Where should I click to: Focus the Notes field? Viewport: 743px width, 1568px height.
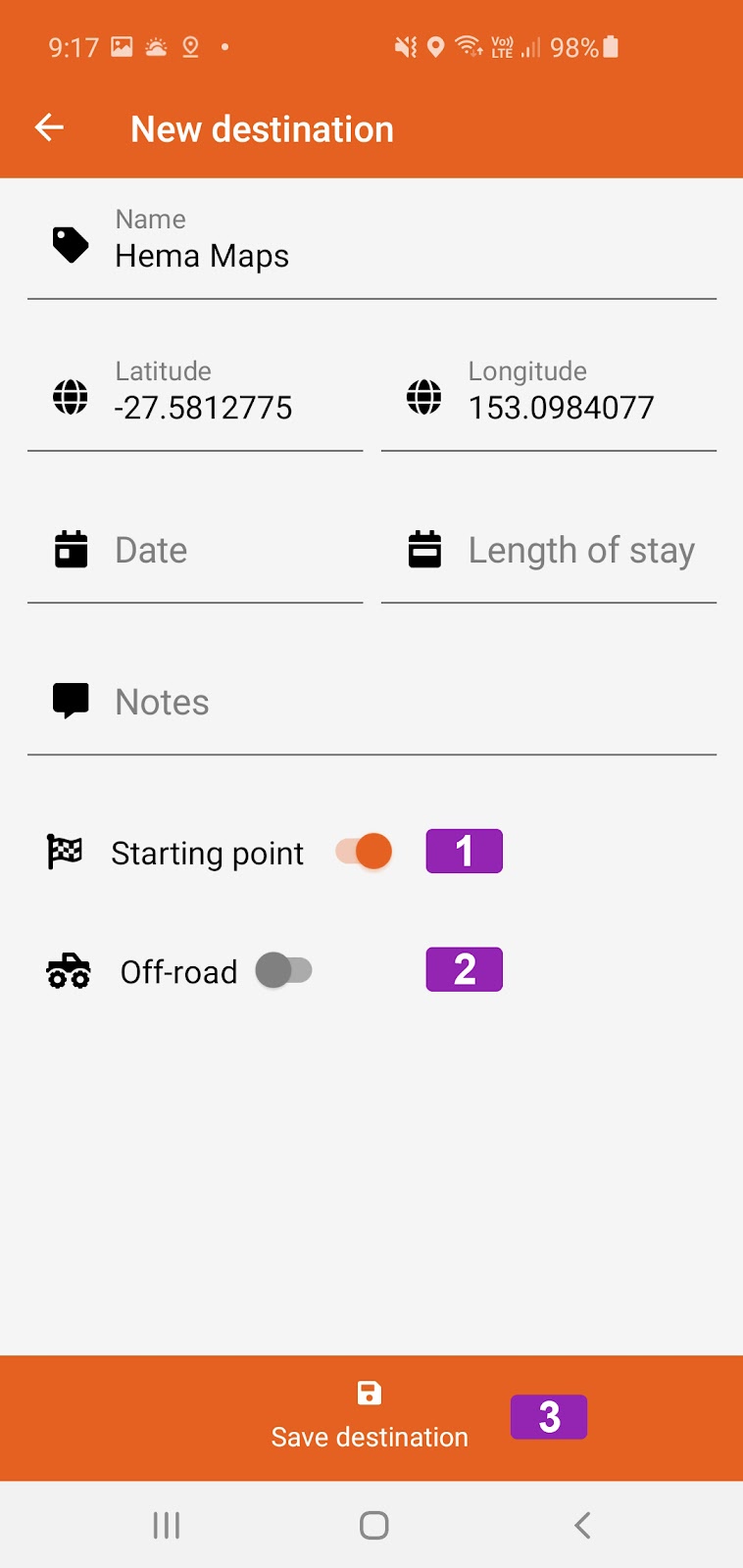(x=371, y=702)
